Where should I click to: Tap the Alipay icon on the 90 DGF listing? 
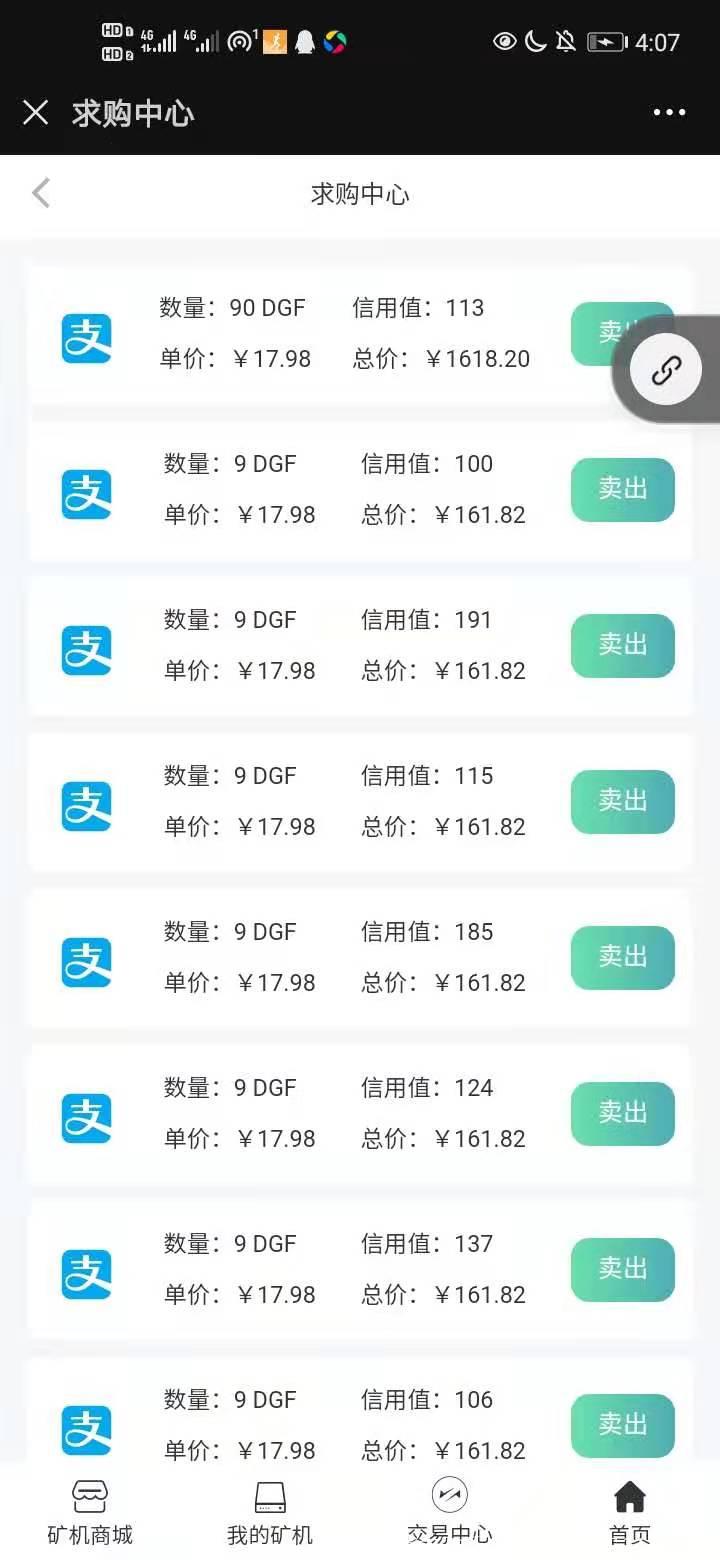click(86, 336)
